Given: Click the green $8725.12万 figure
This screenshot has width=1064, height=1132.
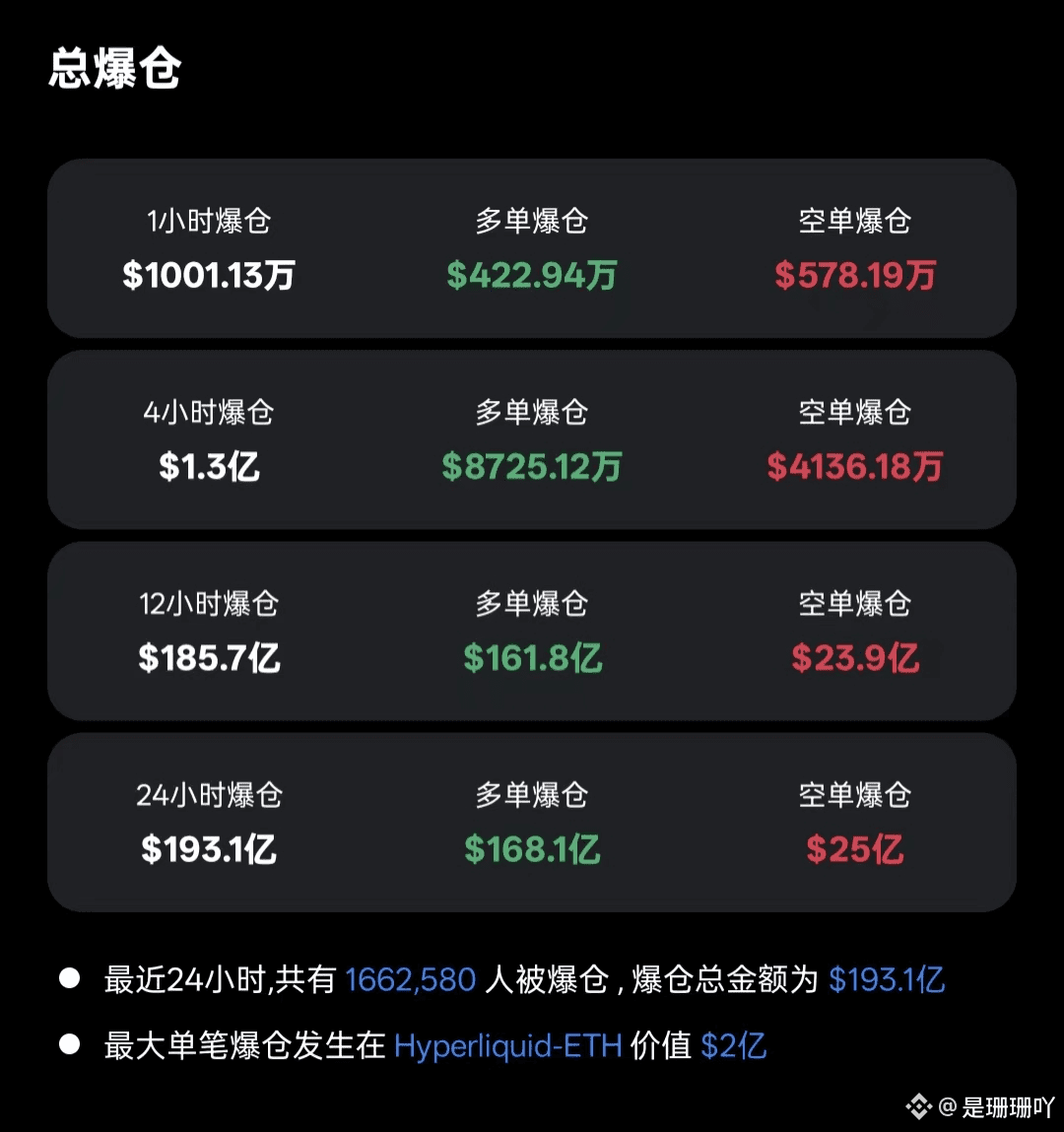Looking at the screenshot, I should 530,467.
